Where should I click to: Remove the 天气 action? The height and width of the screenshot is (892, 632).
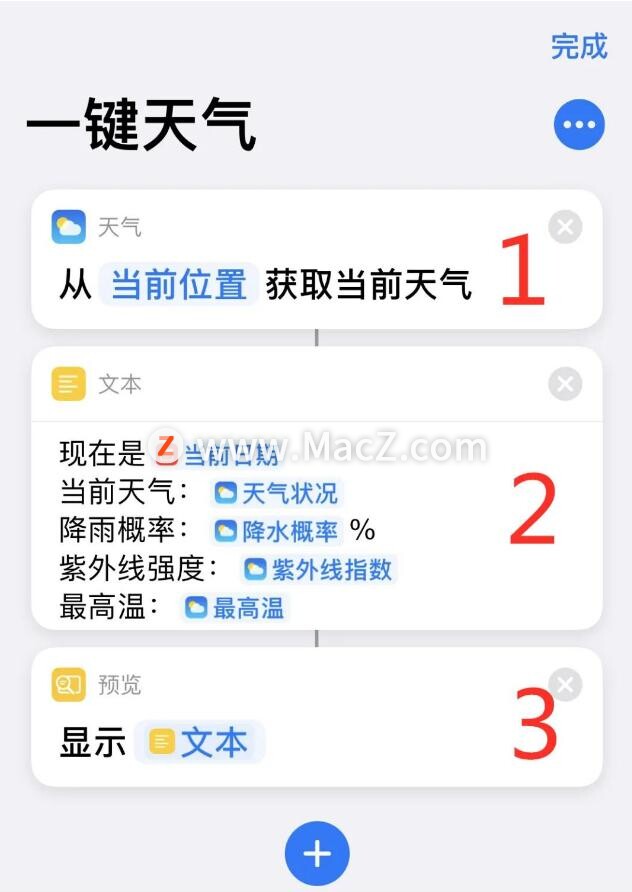click(x=565, y=227)
